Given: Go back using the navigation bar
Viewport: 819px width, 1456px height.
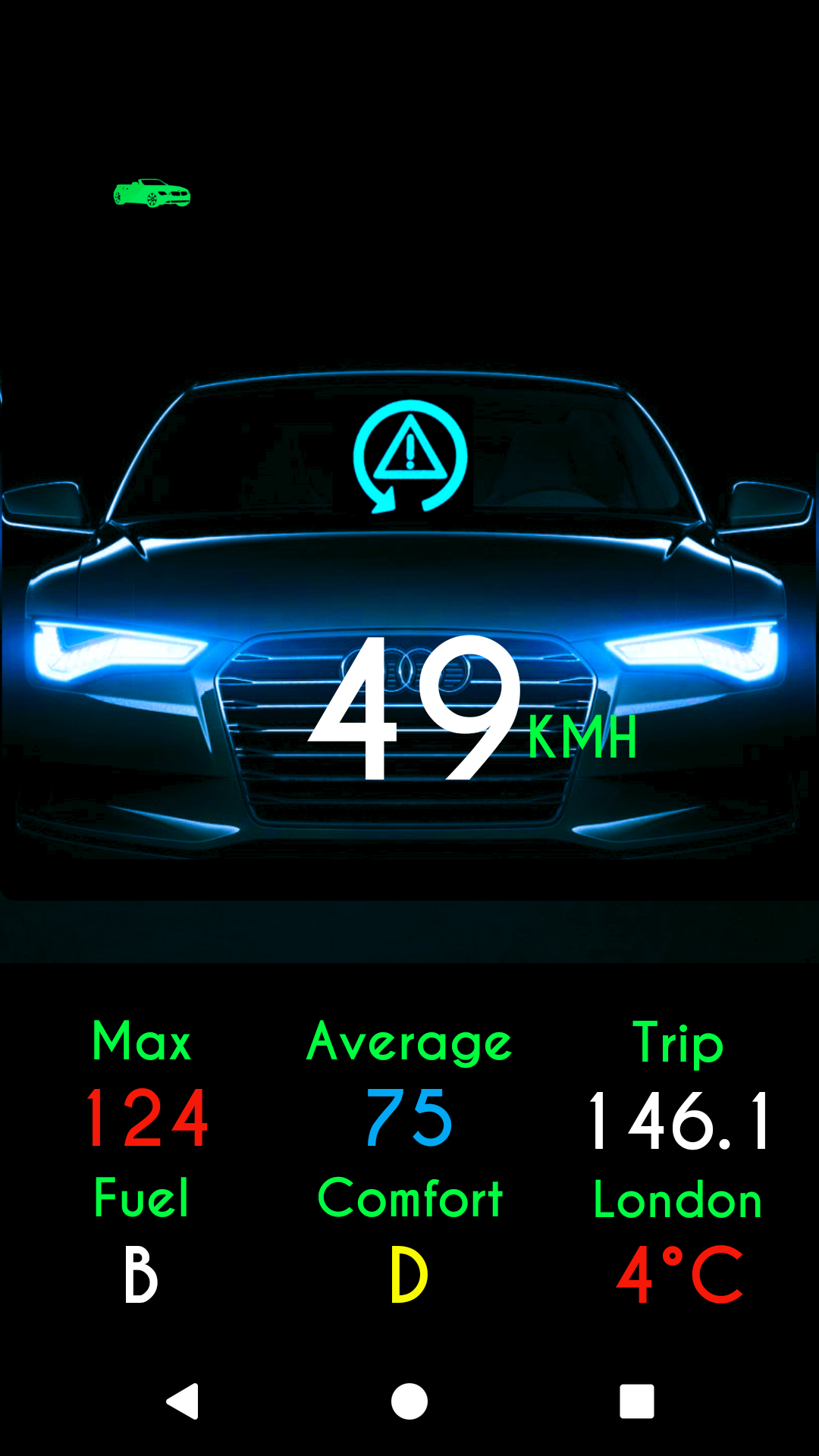Looking at the screenshot, I should pos(183,1401).
